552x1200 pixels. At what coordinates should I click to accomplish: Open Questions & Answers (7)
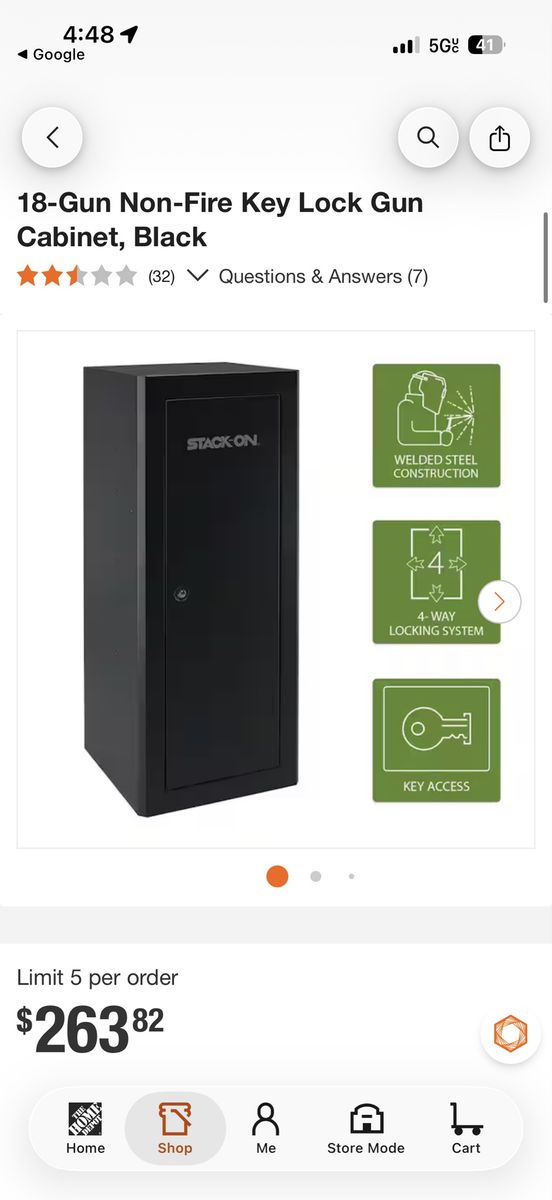tap(323, 277)
